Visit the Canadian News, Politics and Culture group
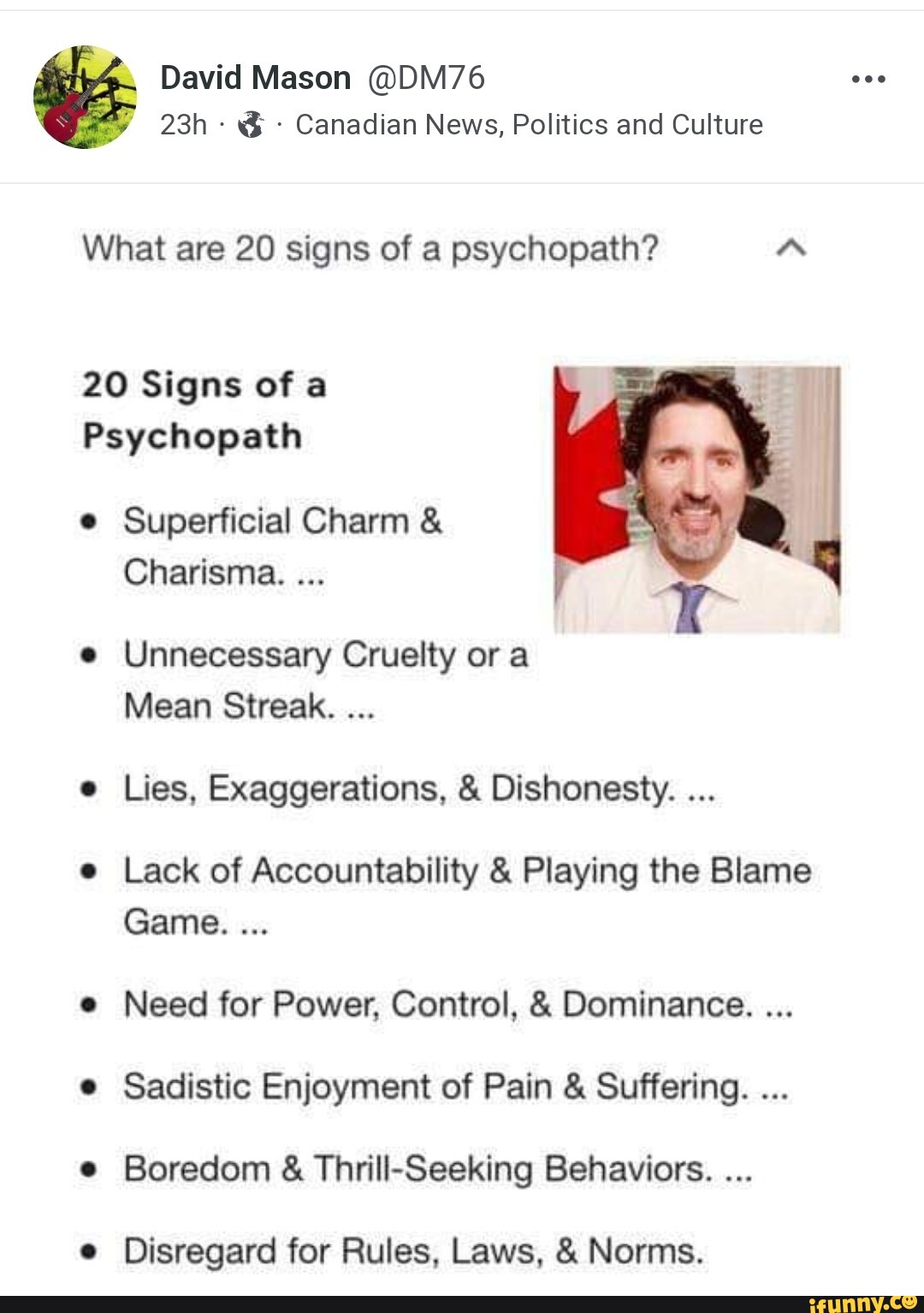The width and height of the screenshot is (924, 1313). 529,125
